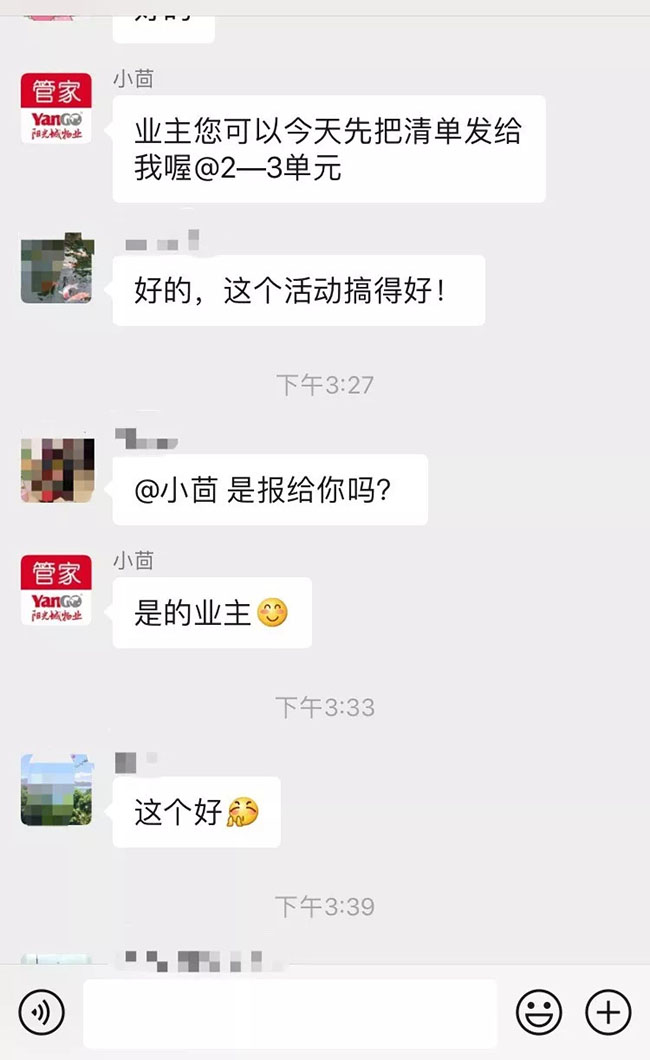Screen dimensions: 650x1060
Task: Open the plus attachment menu
Action: coord(608,1012)
